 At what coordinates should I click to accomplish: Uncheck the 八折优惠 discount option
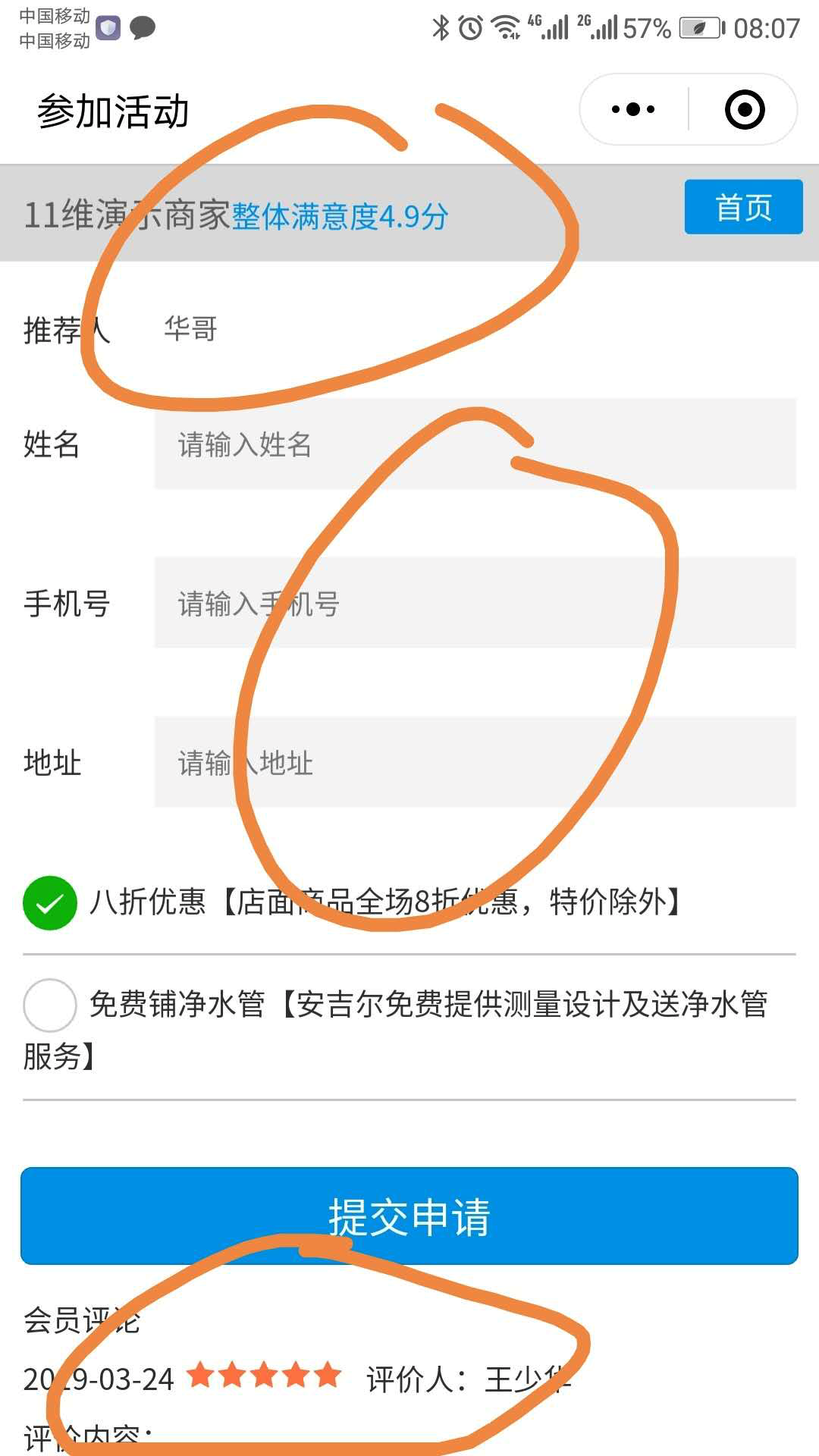coord(50,902)
